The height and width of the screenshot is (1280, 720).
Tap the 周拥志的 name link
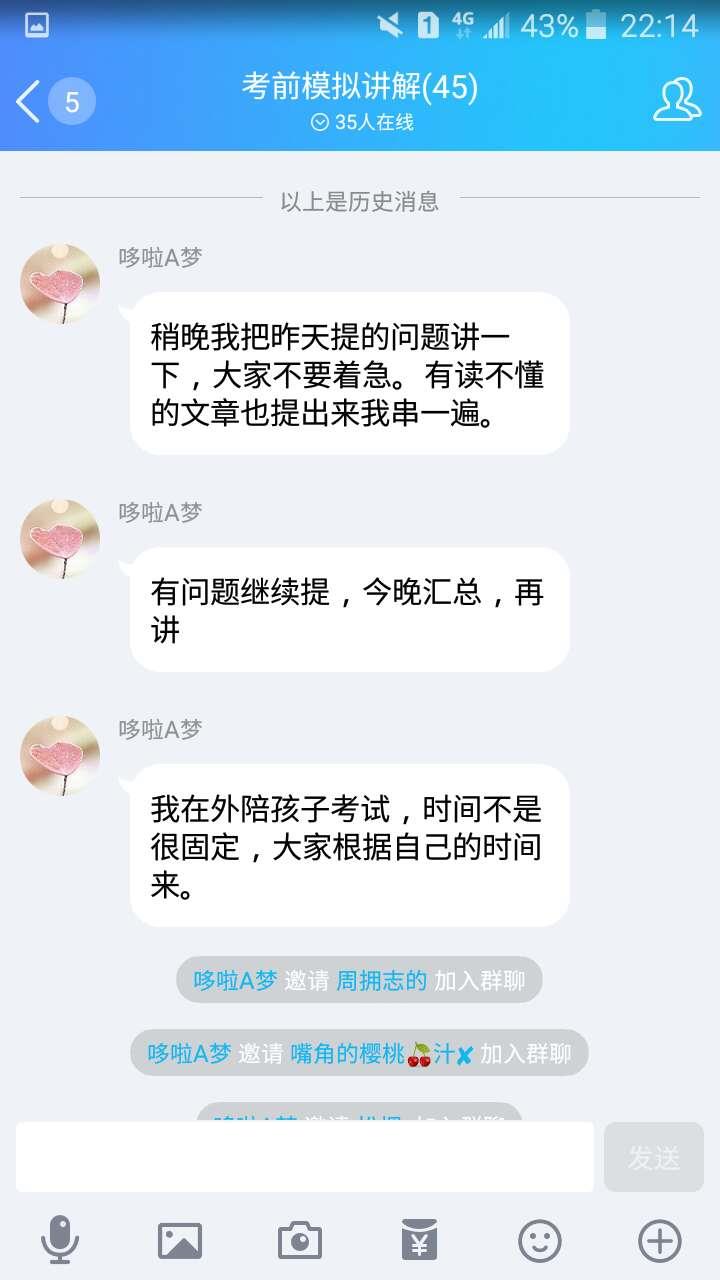381,980
